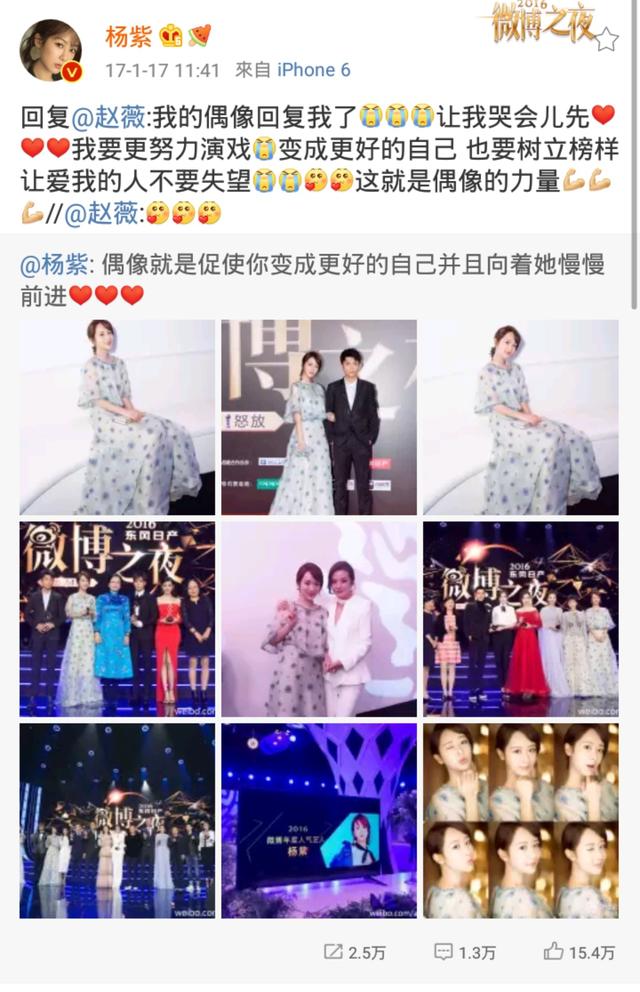View the red carpet photo with the suited man
Screen dimensions: 640x992
point(319,417)
